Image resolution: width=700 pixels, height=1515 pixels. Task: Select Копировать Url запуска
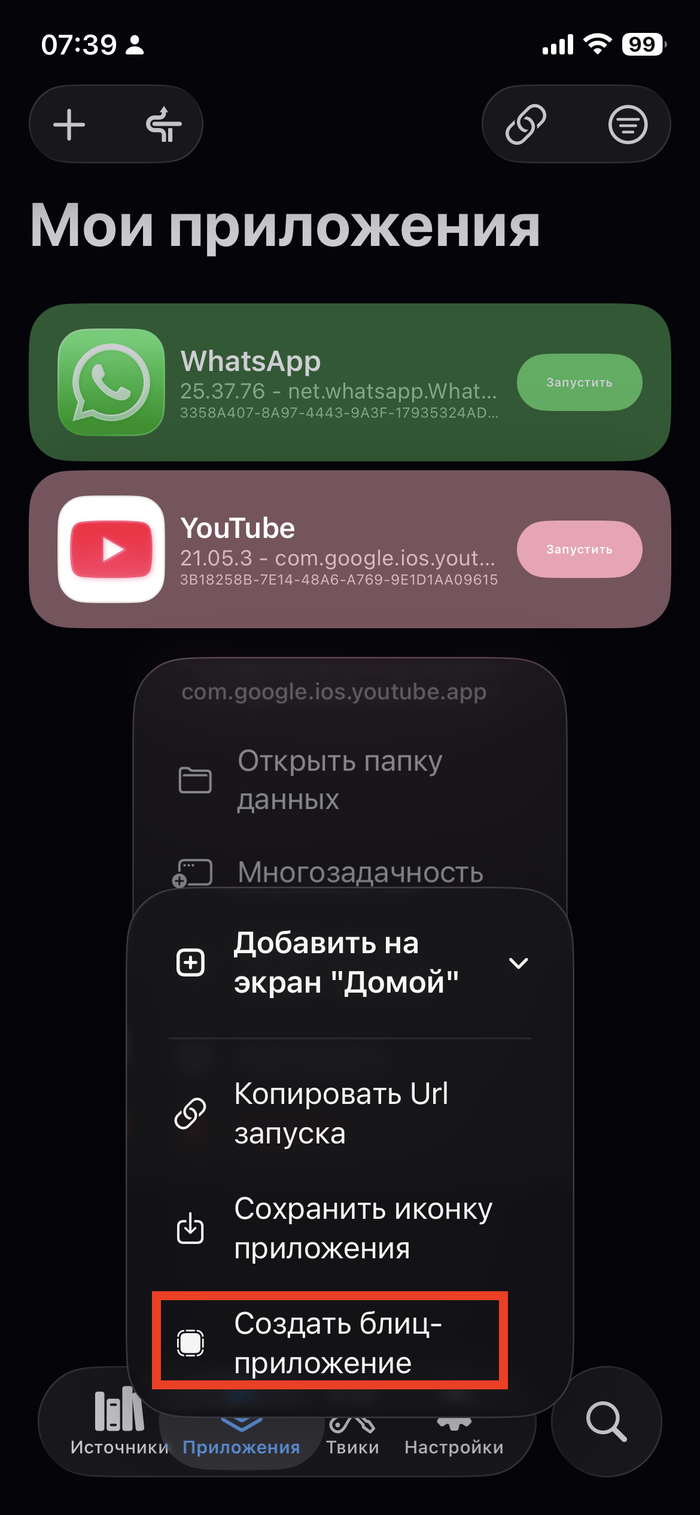(x=340, y=1113)
